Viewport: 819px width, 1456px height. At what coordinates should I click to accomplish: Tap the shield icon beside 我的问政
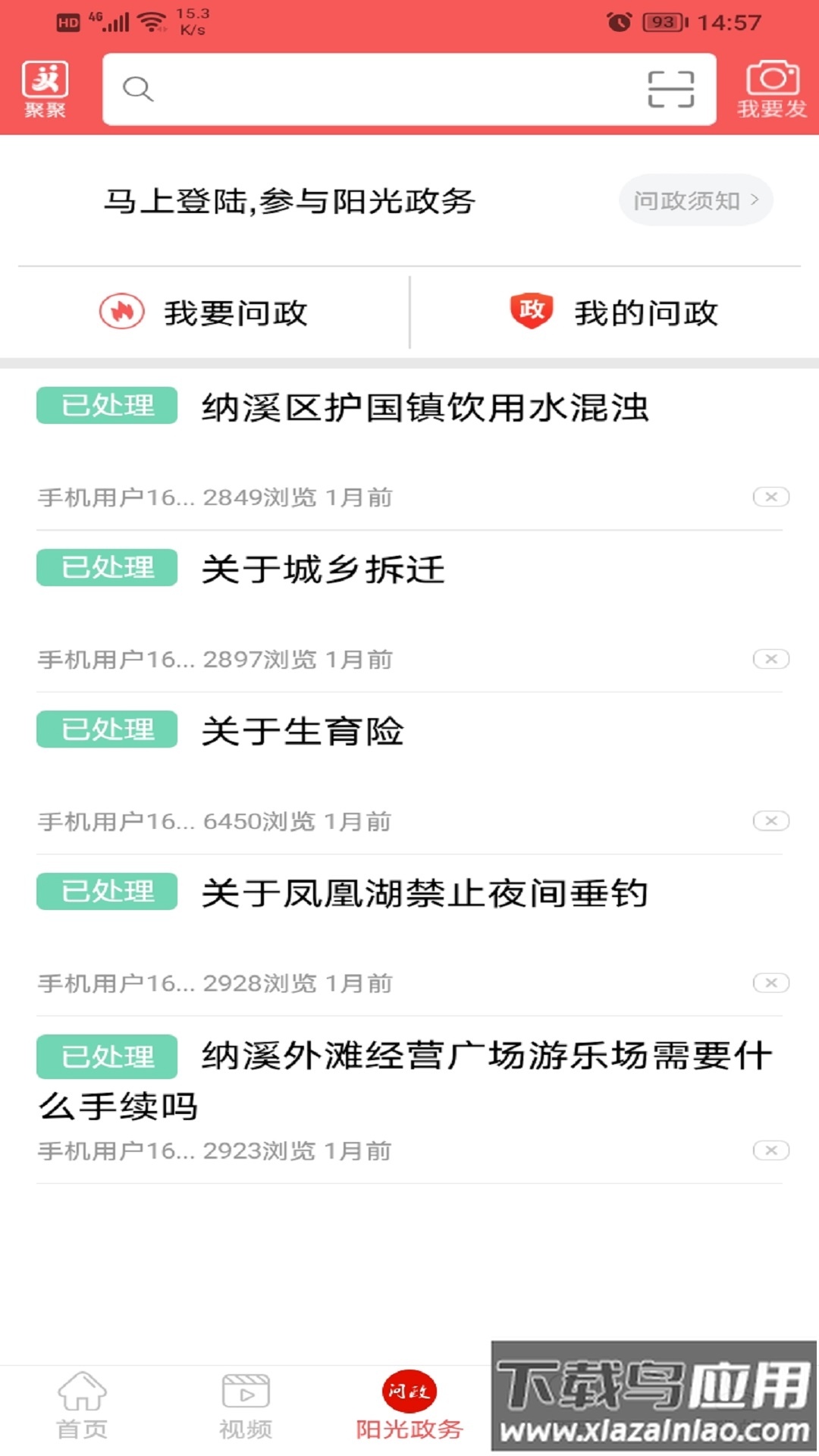pos(531,311)
